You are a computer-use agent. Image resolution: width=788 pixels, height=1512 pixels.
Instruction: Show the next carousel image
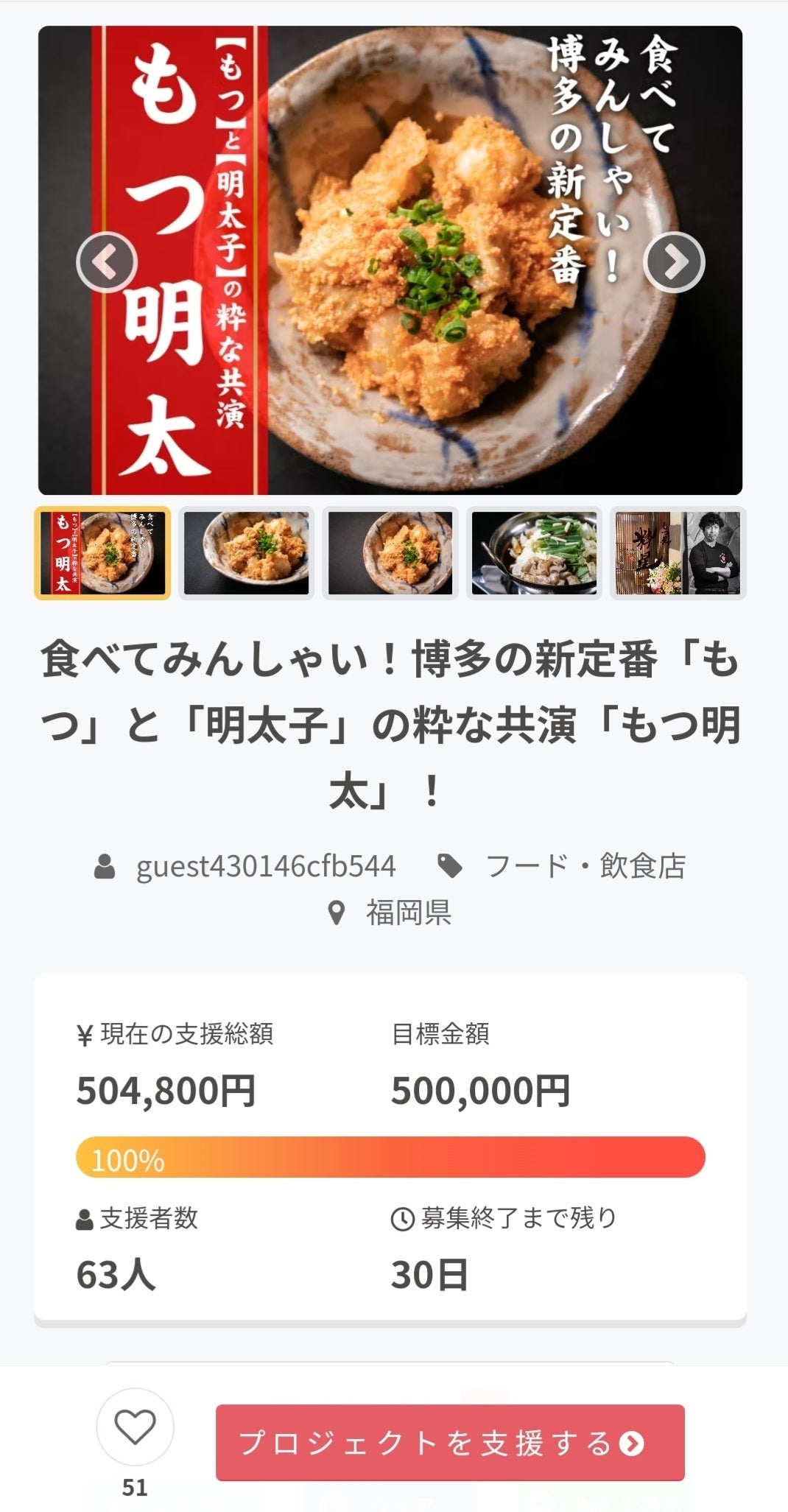(x=674, y=262)
